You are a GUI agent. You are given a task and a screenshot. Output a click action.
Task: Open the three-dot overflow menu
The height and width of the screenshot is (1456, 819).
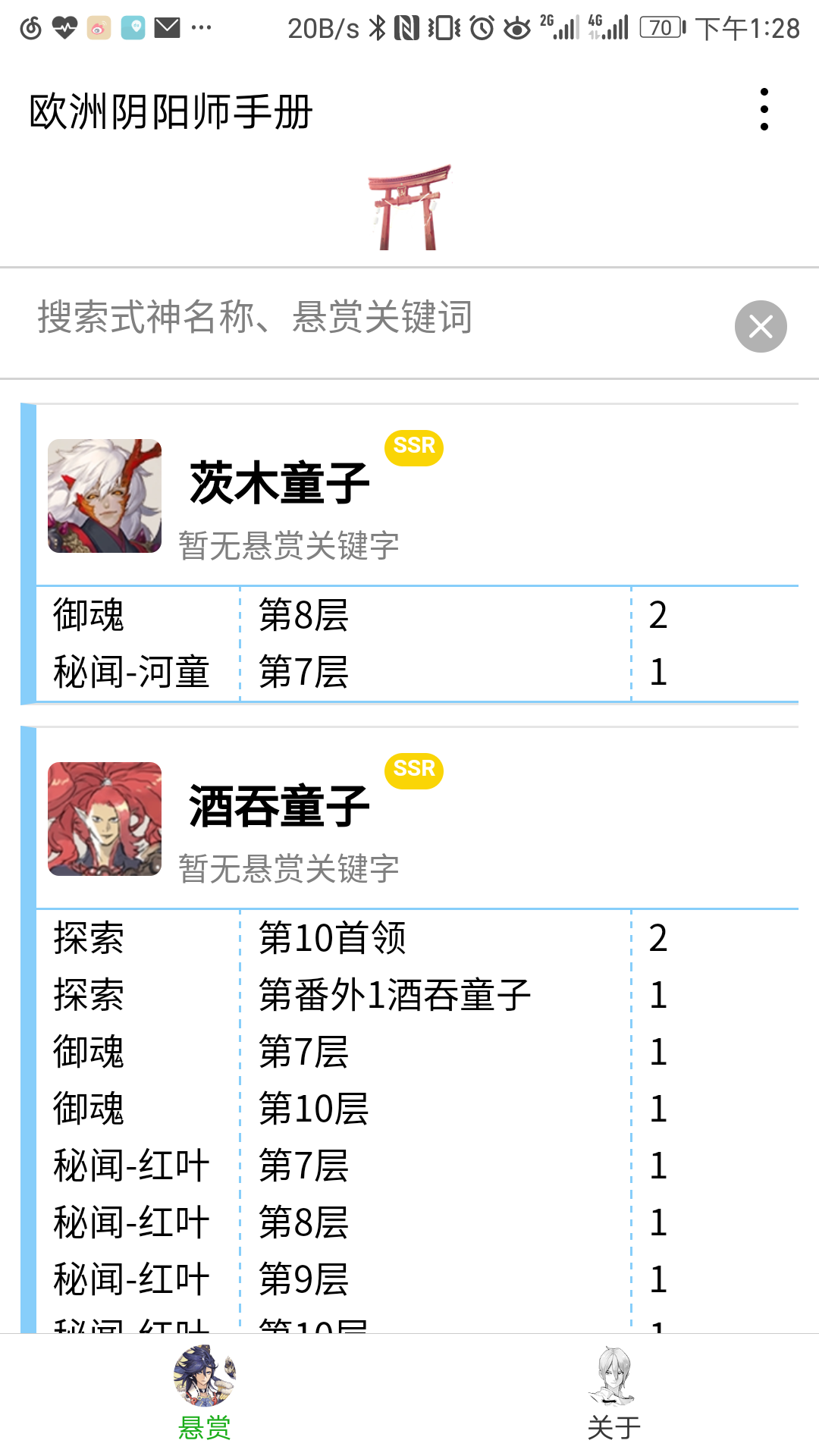tap(764, 110)
